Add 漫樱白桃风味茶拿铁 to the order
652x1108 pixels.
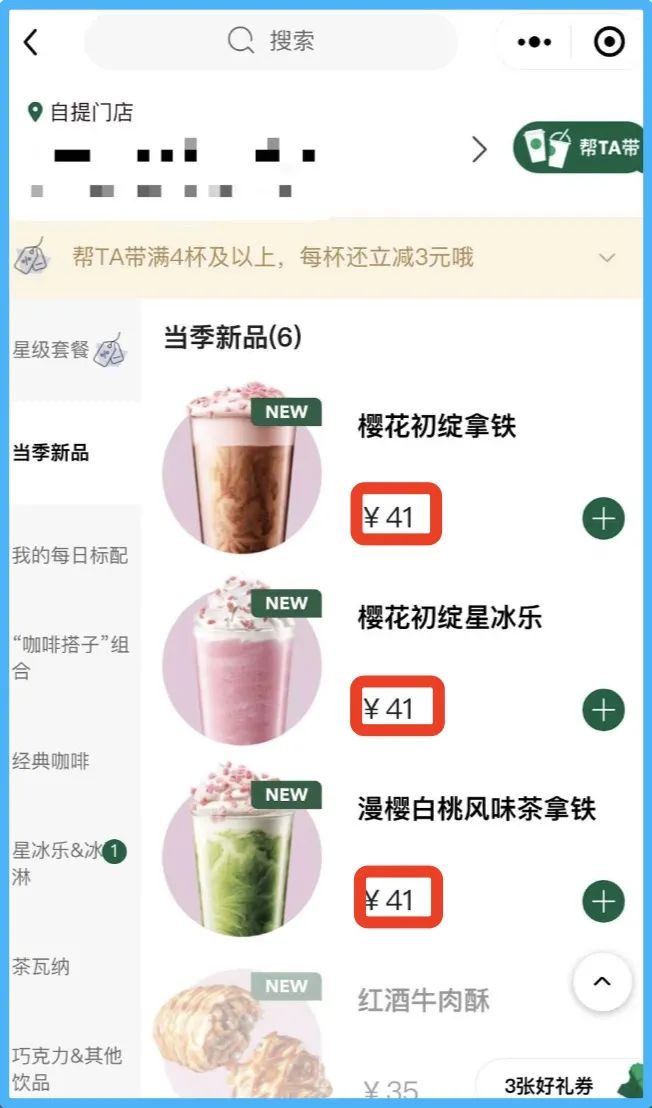coord(603,901)
